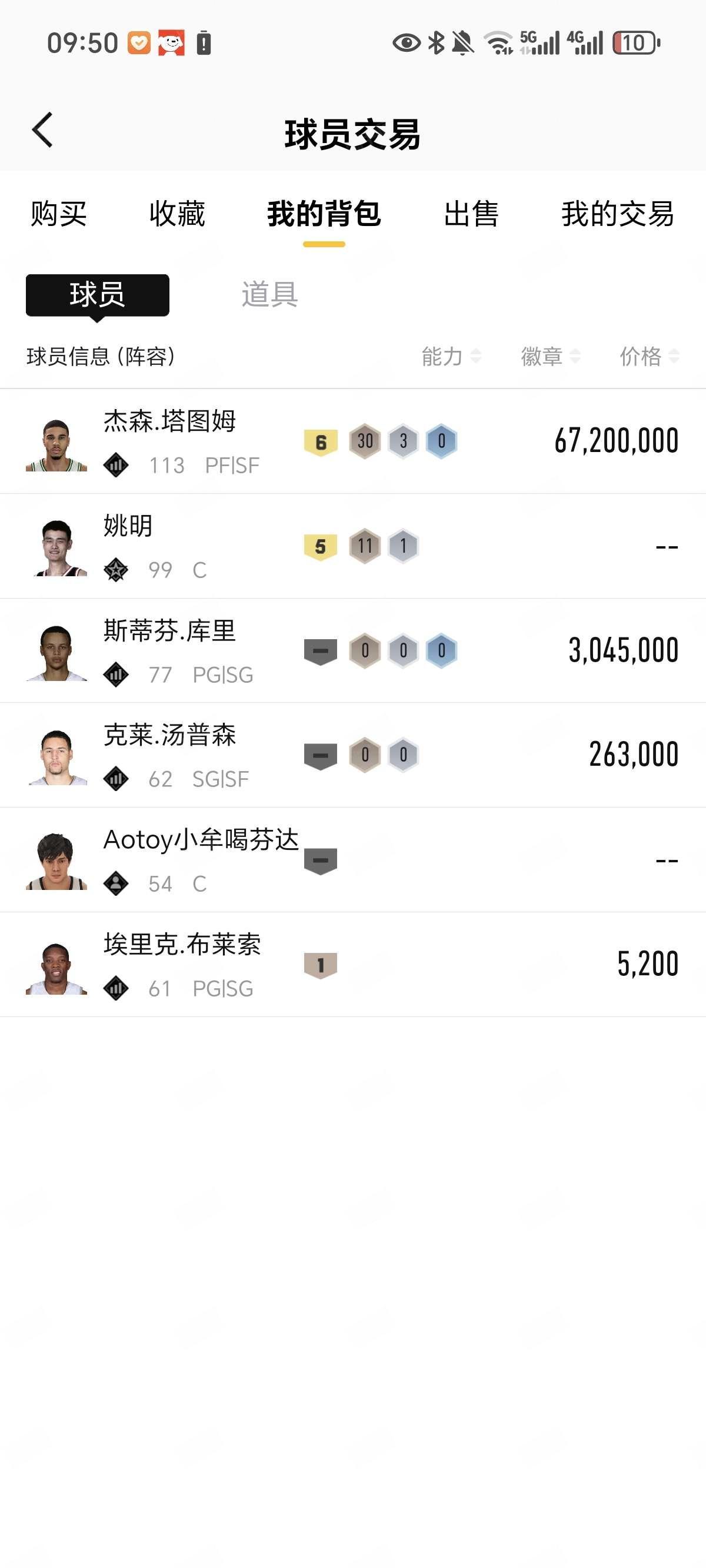
Task: Go back from 球员交易 page
Action: coord(42,130)
